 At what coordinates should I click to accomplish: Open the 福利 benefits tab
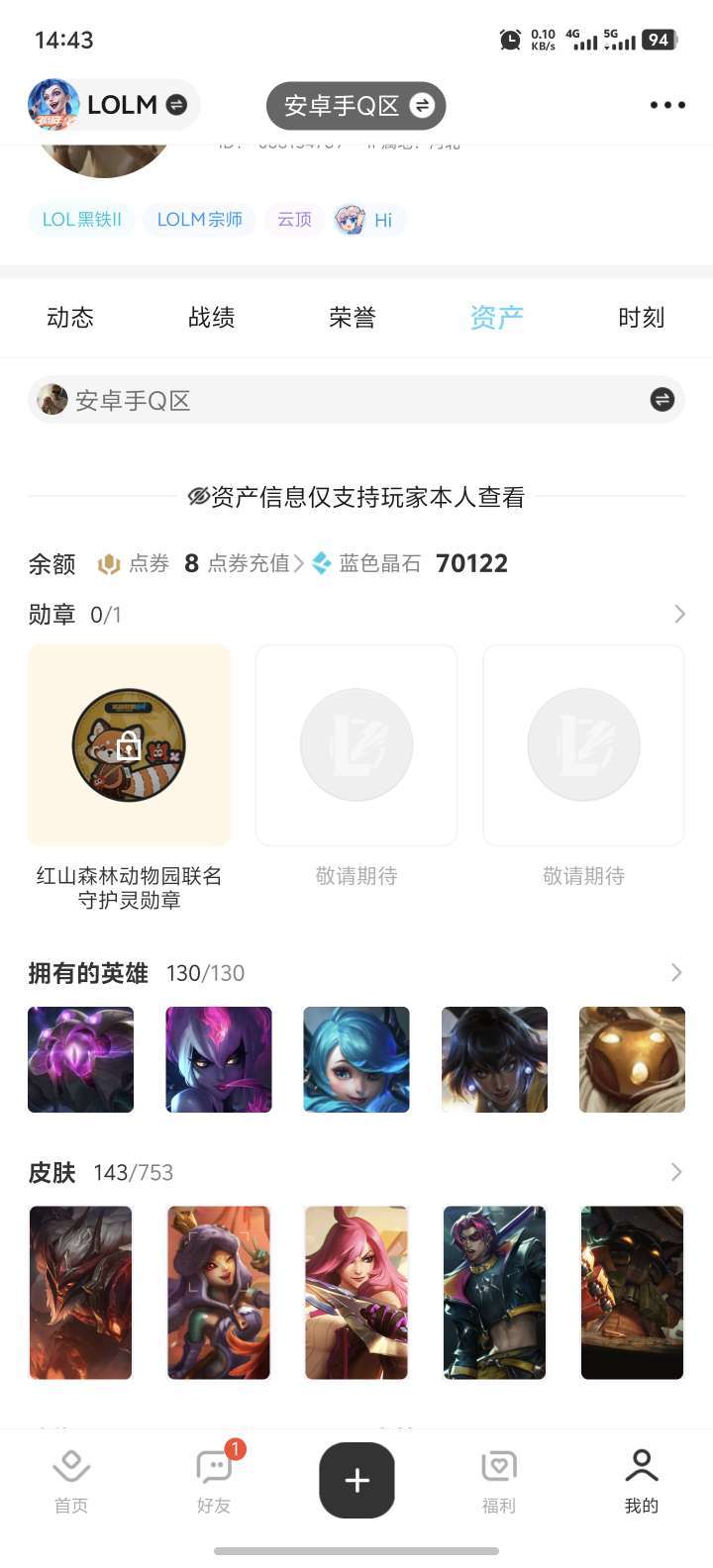tap(499, 1481)
